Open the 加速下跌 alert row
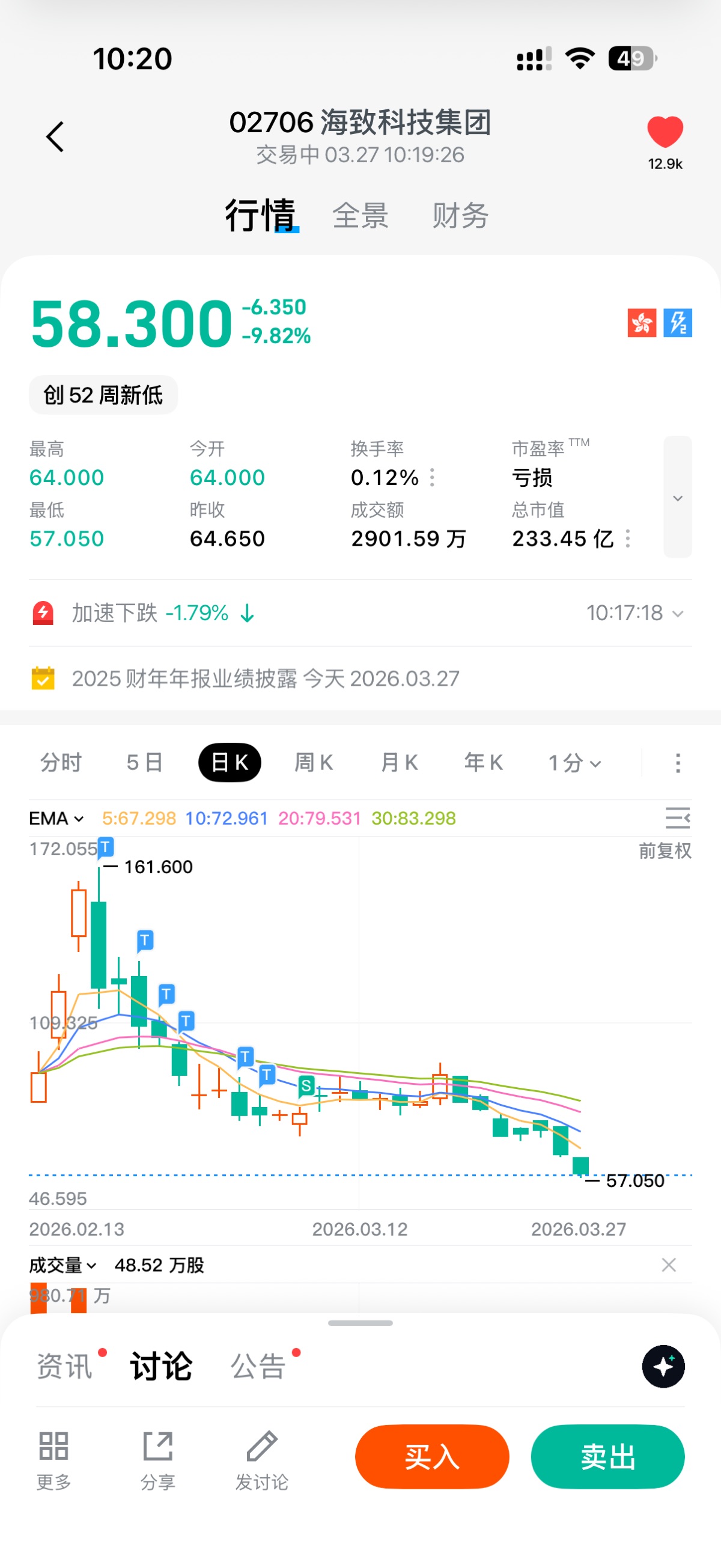The image size is (721, 1568). point(359,613)
